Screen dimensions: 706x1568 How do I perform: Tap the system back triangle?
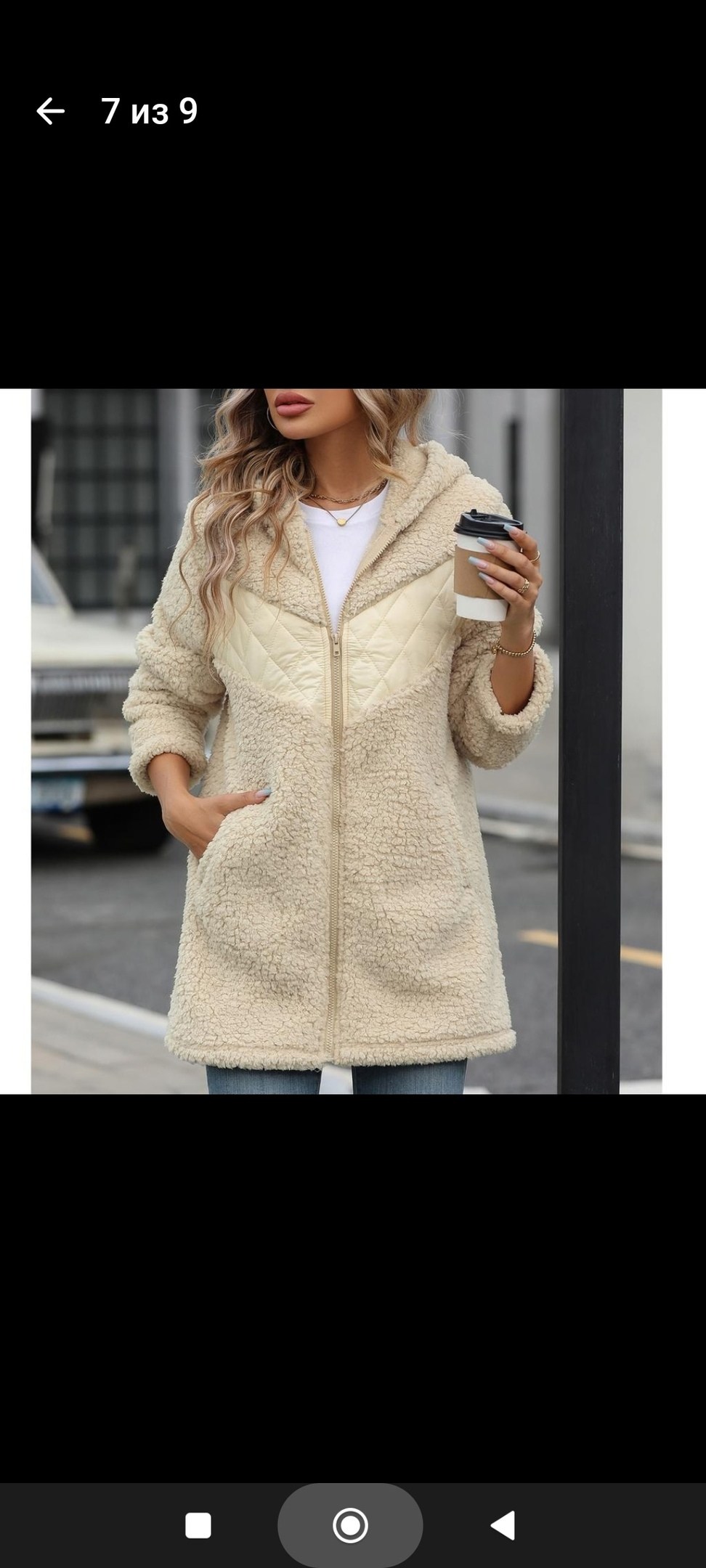[503, 1525]
